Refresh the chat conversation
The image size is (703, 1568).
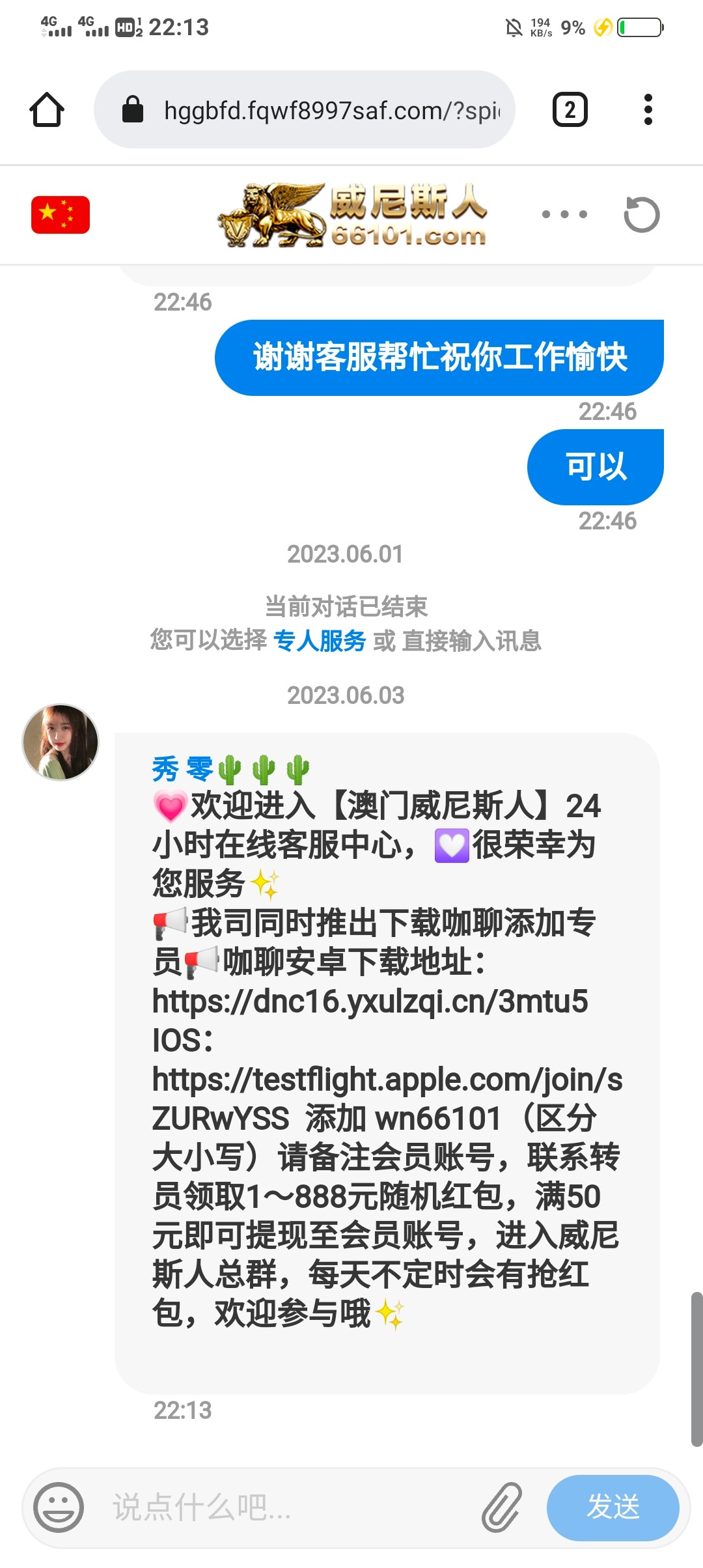(x=641, y=214)
